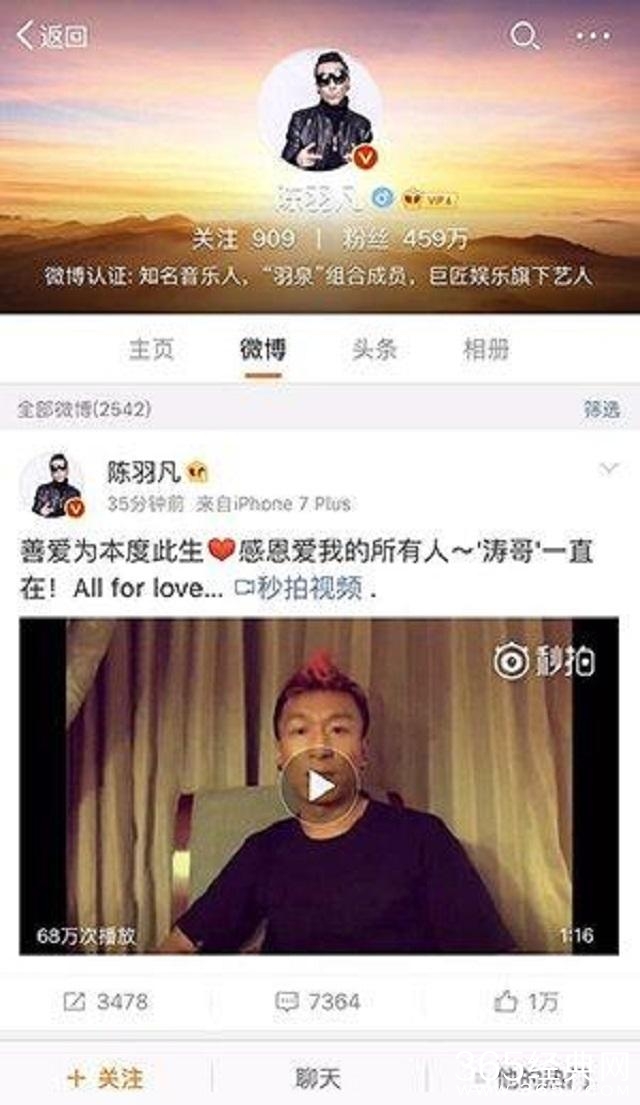Viewport: 640px width, 1105px height.
Task: Play the video in the post
Action: click(319, 786)
